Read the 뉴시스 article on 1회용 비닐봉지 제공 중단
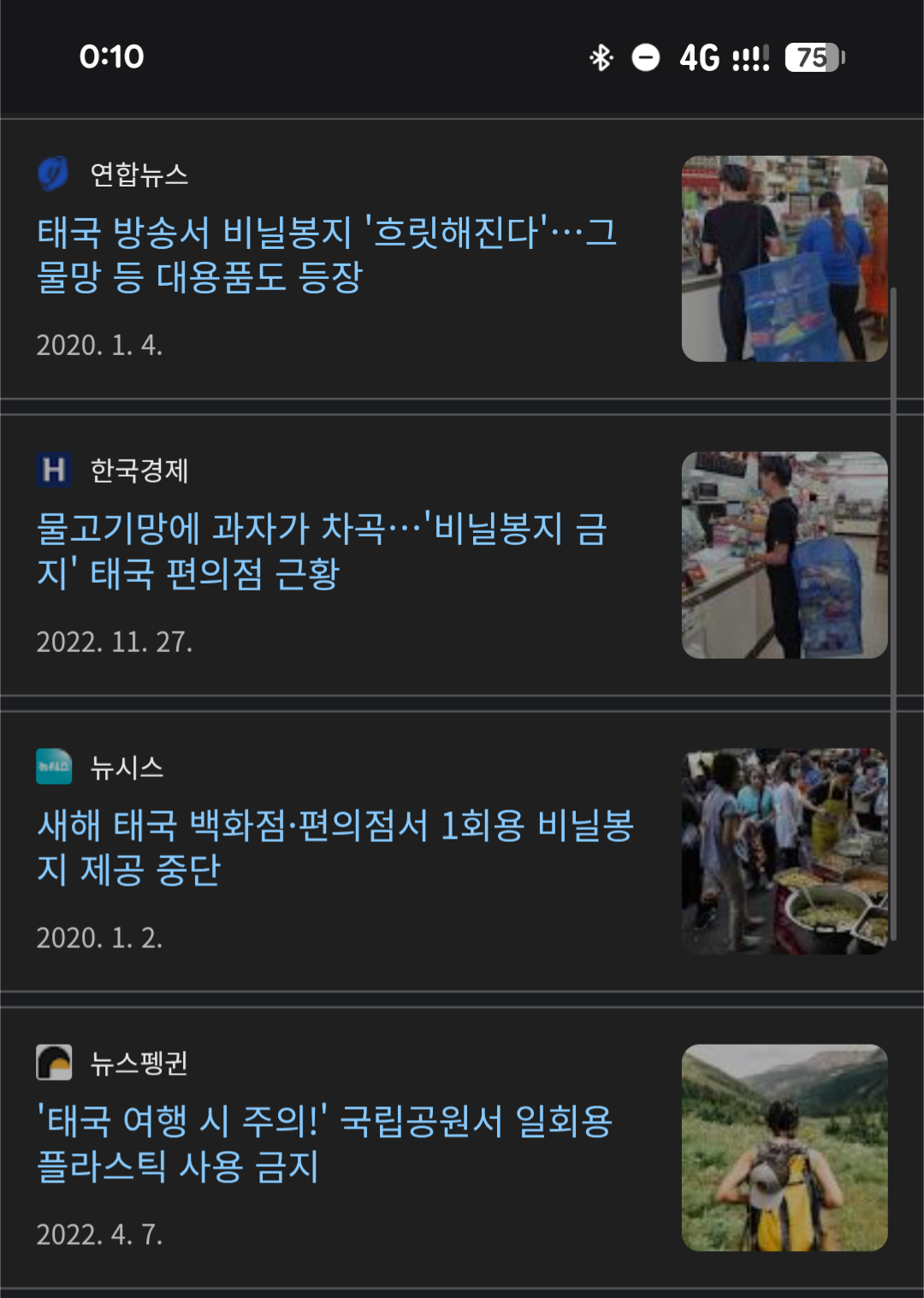Viewport: 924px width, 1298px height. click(334, 847)
